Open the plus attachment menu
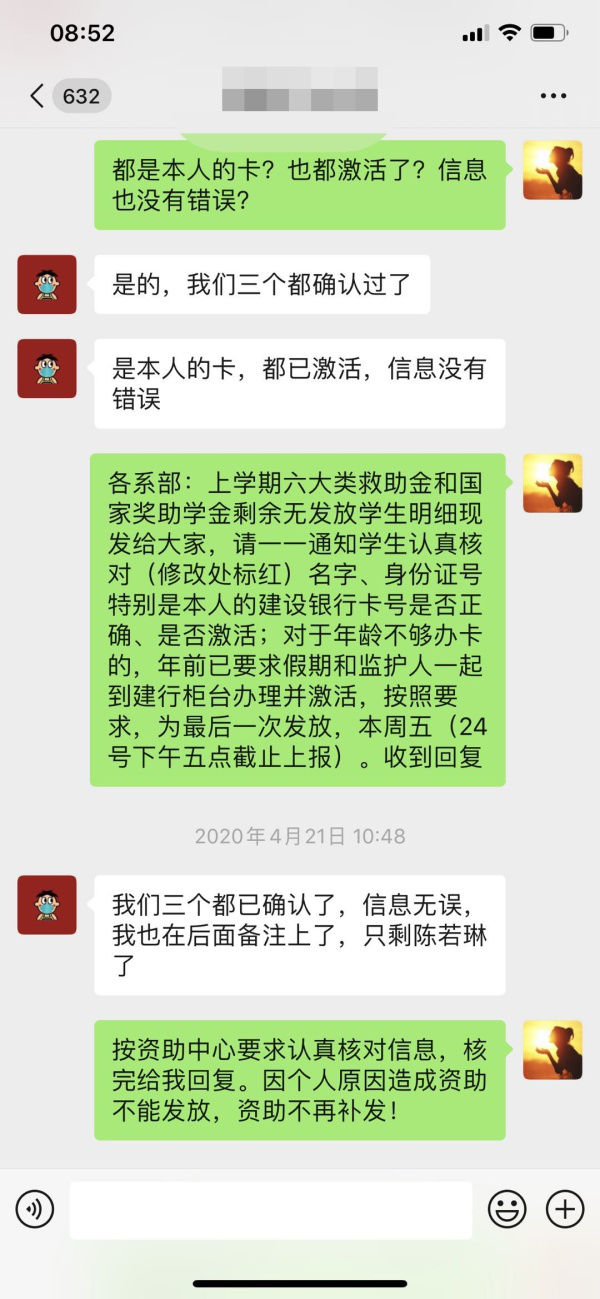 (x=565, y=1210)
